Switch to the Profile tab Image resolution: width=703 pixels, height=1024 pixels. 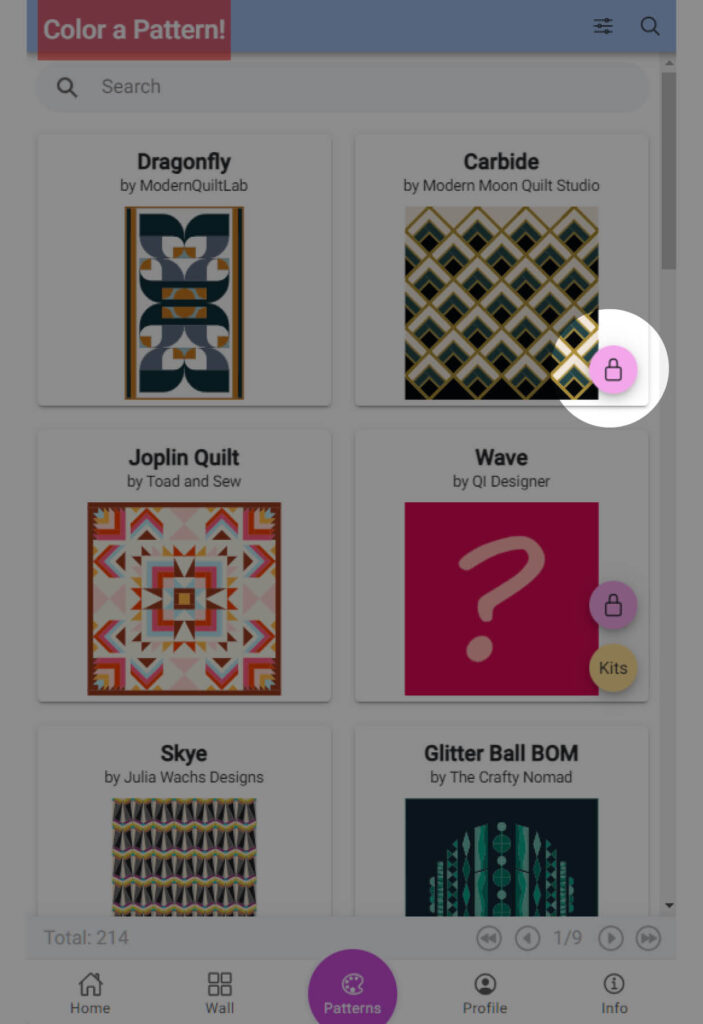coord(485,993)
